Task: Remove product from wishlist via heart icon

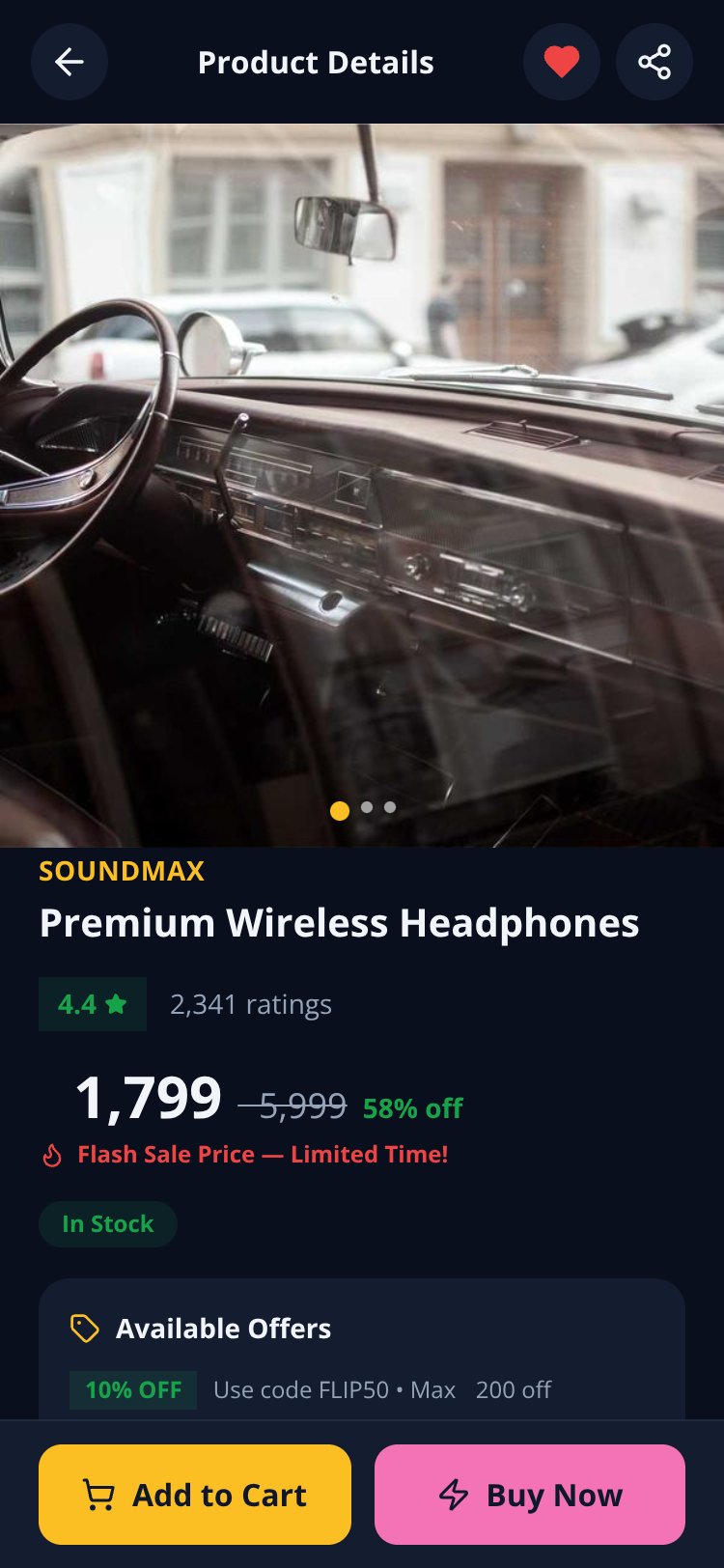Action: (x=562, y=62)
